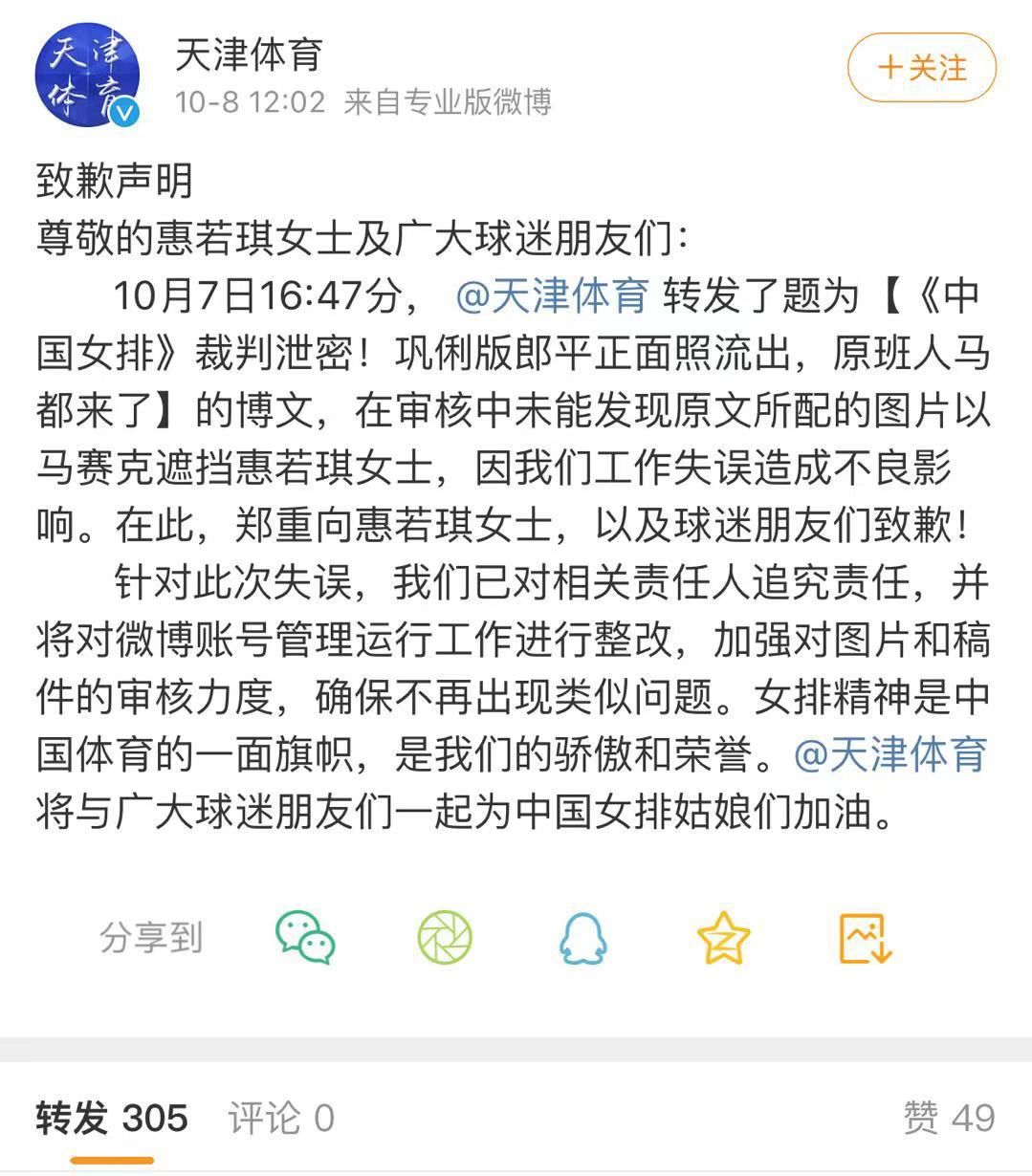Open the 天津体育 account name
The image size is (1032, 1176).
pyautogui.click(x=249, y=54)
